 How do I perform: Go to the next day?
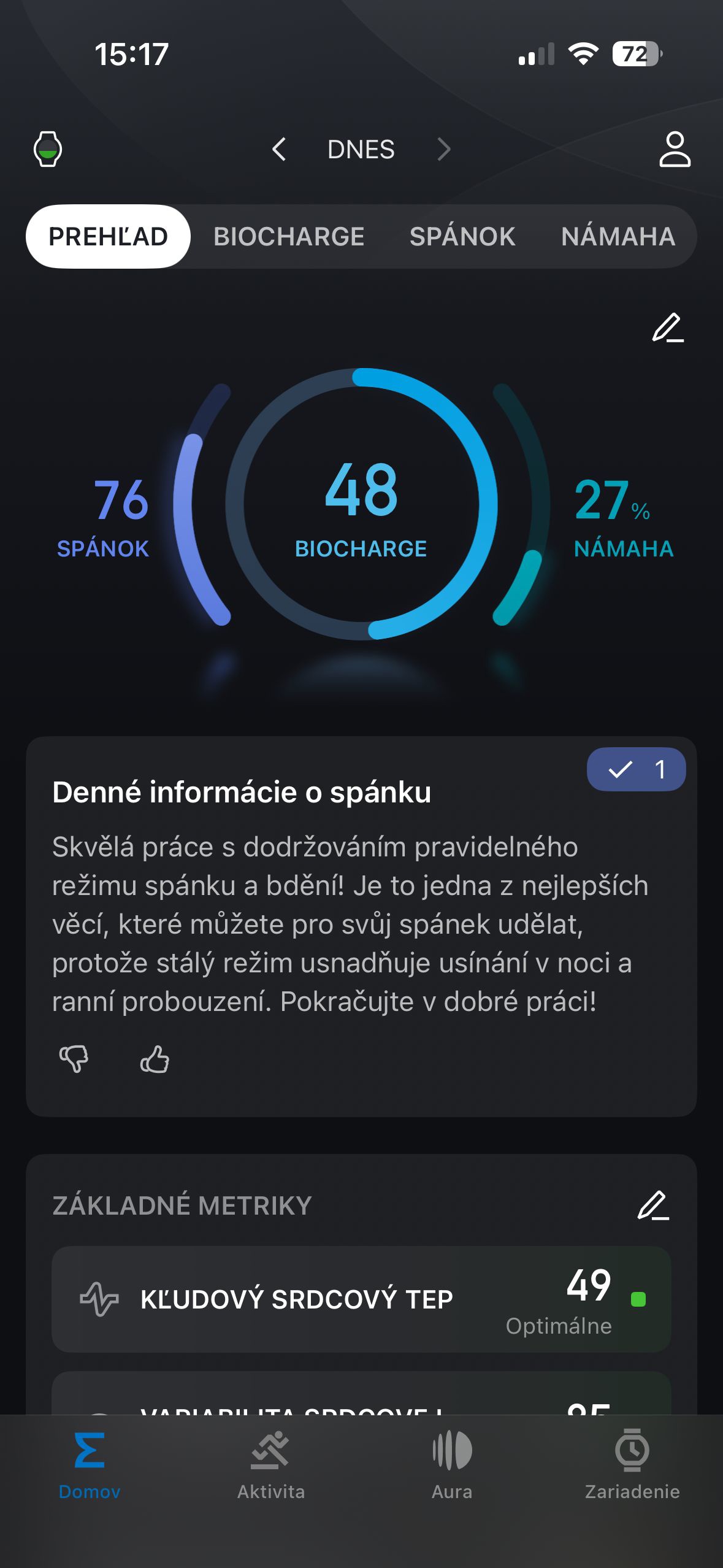click(x=443, y=149)
